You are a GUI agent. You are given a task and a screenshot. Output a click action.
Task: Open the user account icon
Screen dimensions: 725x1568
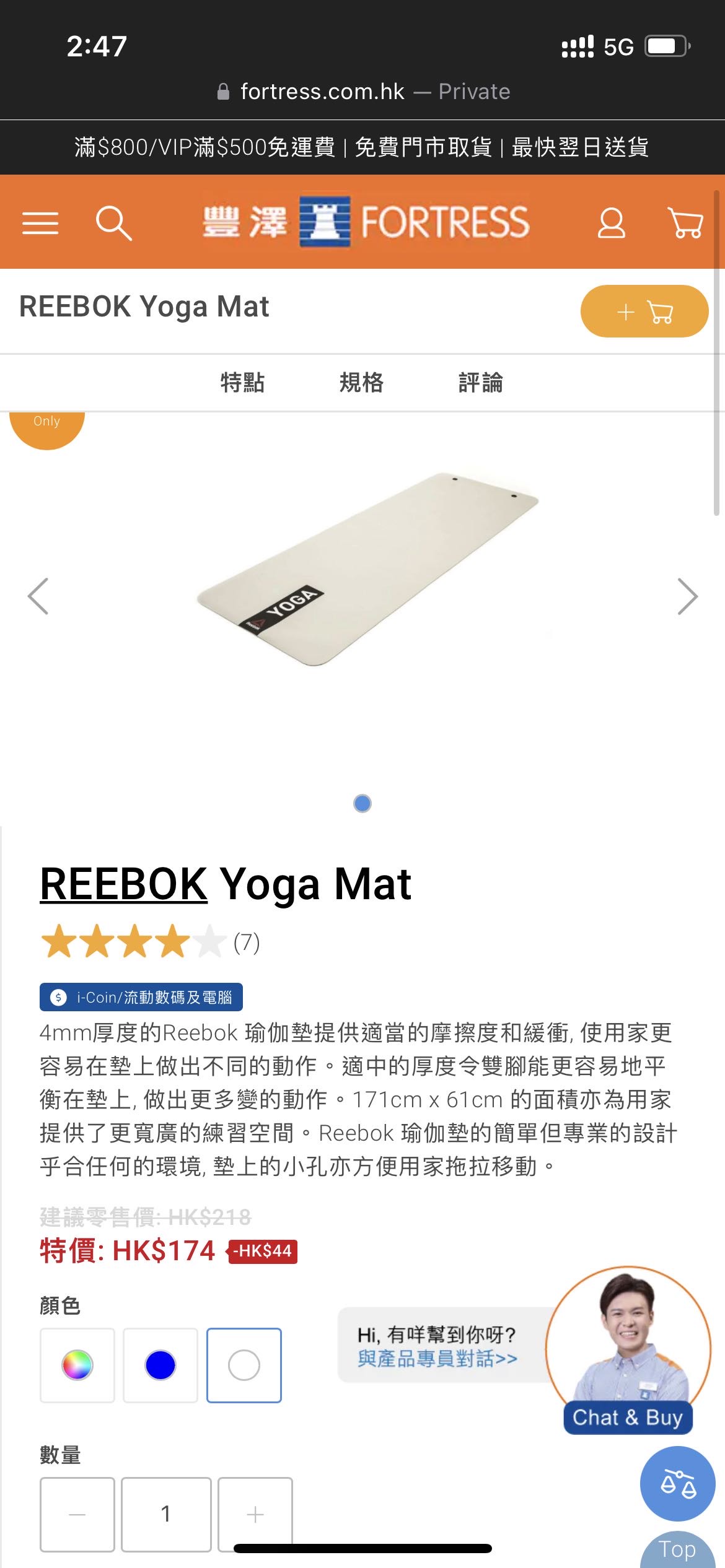point(611,223)
